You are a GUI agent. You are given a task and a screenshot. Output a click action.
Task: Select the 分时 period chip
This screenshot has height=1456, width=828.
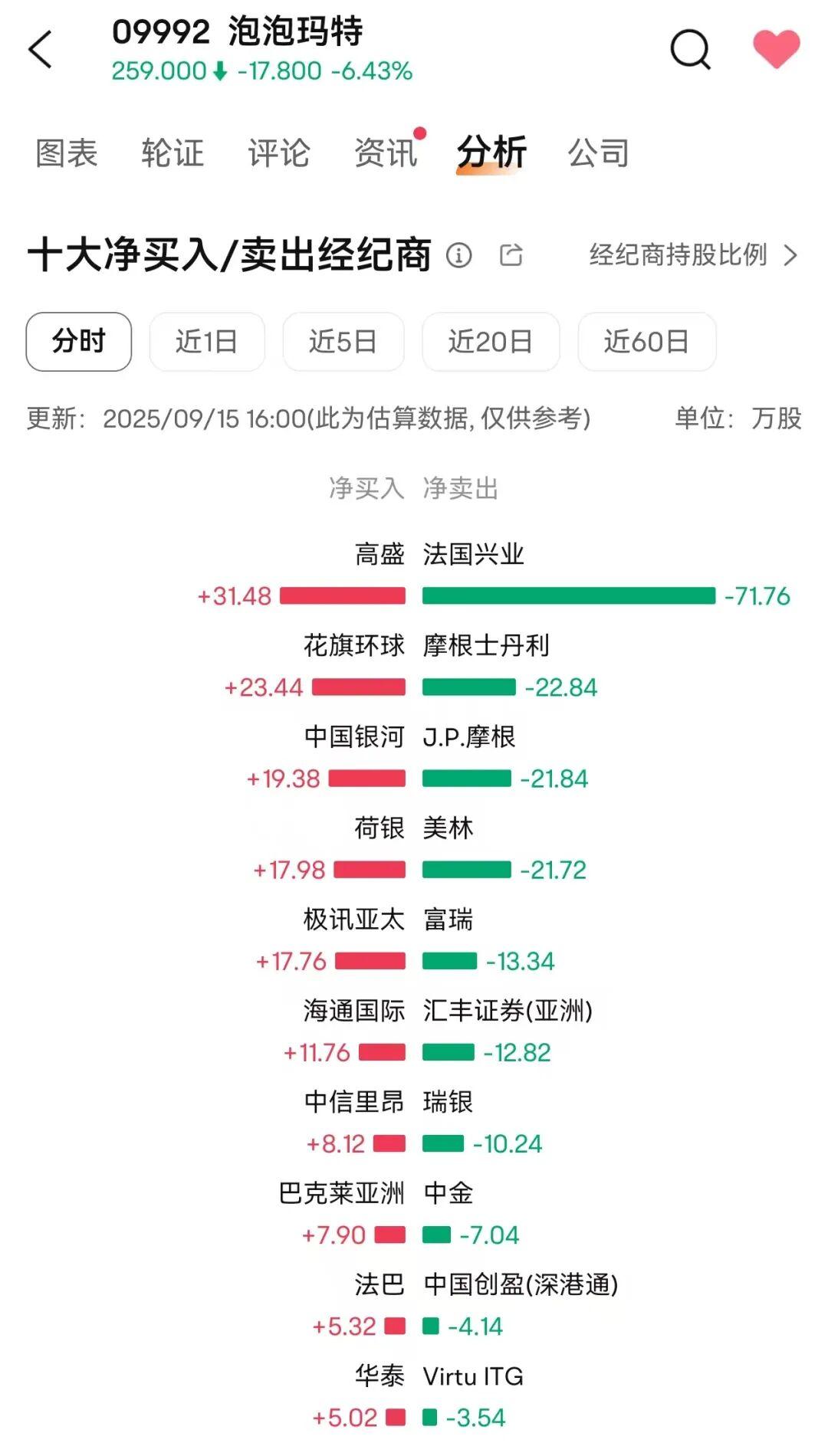79,342
